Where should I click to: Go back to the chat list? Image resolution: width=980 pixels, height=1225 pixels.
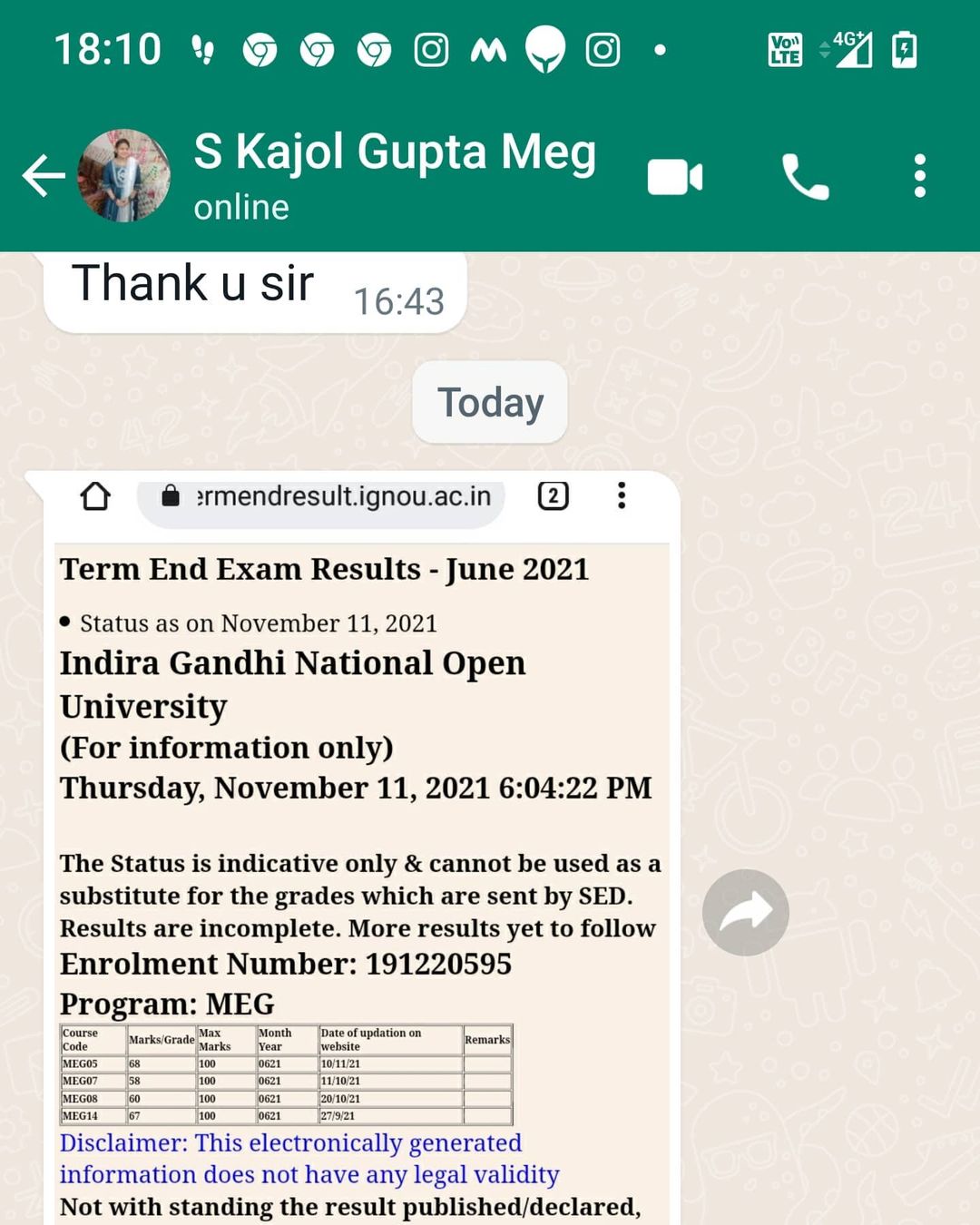(43, 176)
